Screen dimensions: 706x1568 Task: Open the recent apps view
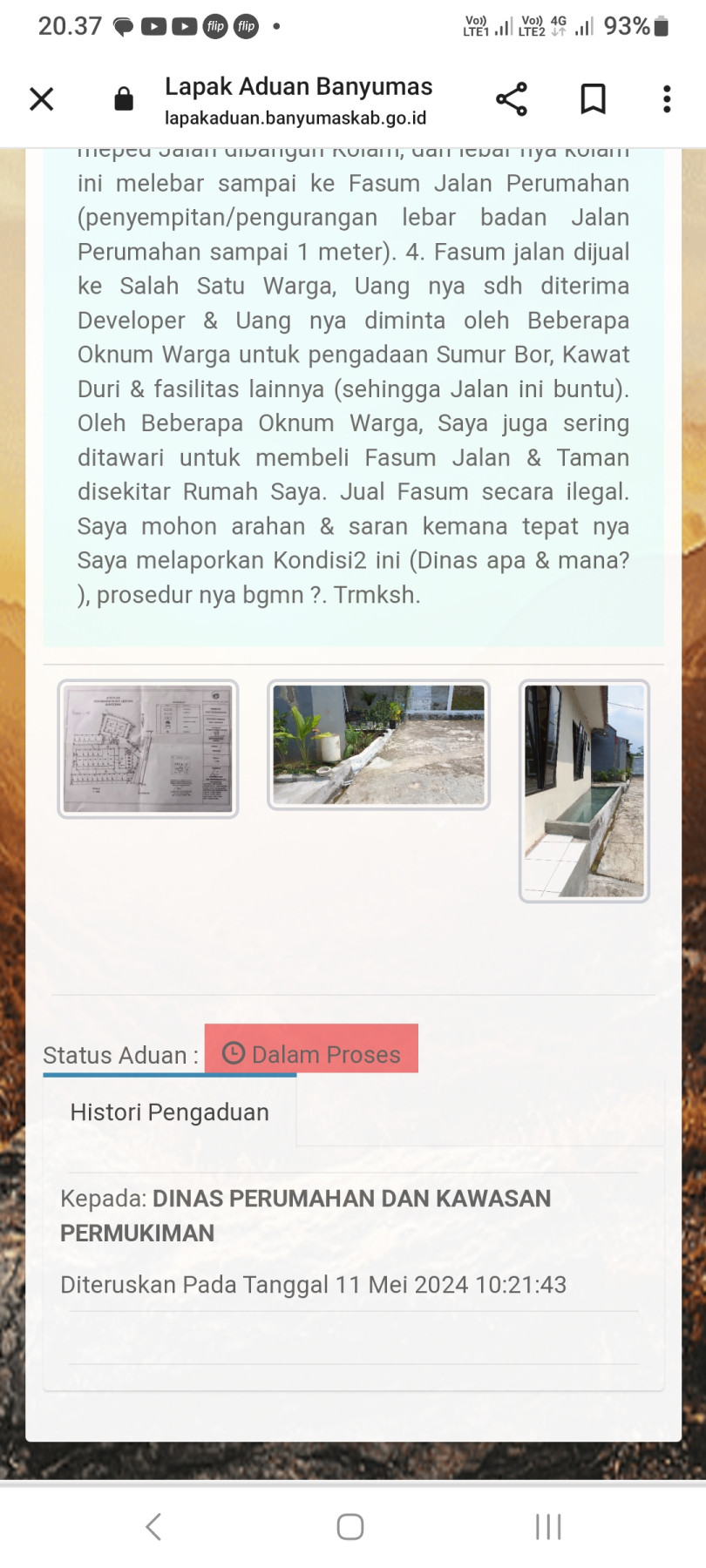click(x=548, y=1526)
